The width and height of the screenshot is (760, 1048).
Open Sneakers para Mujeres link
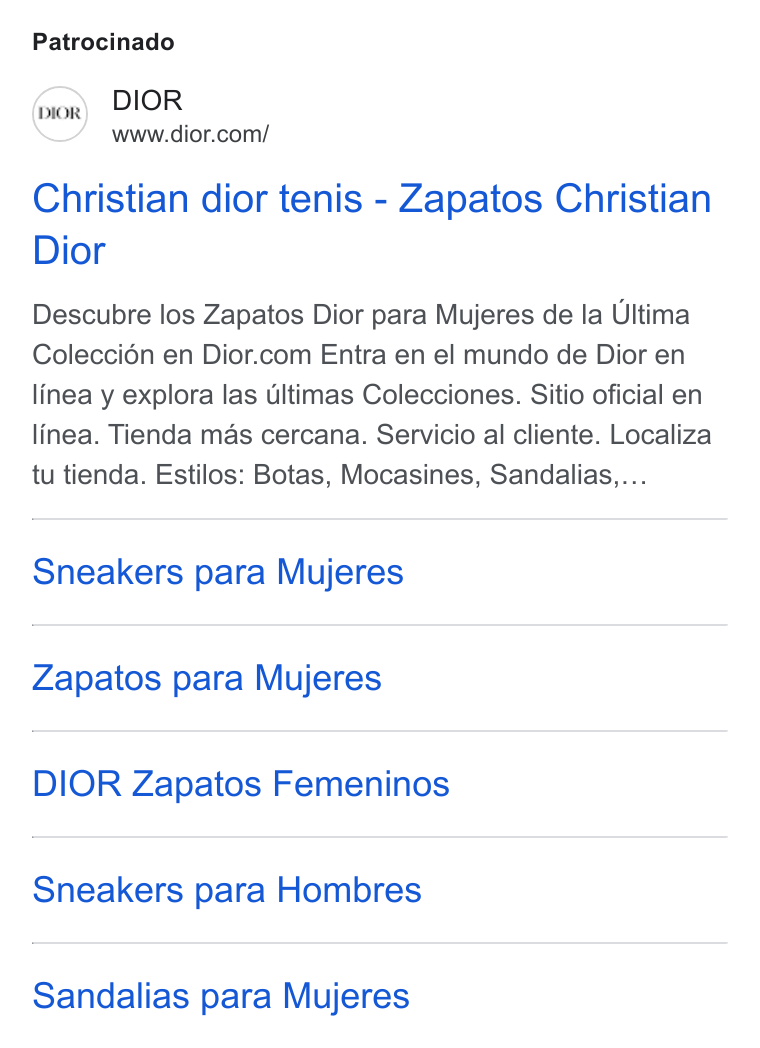[x=218, y=572]
